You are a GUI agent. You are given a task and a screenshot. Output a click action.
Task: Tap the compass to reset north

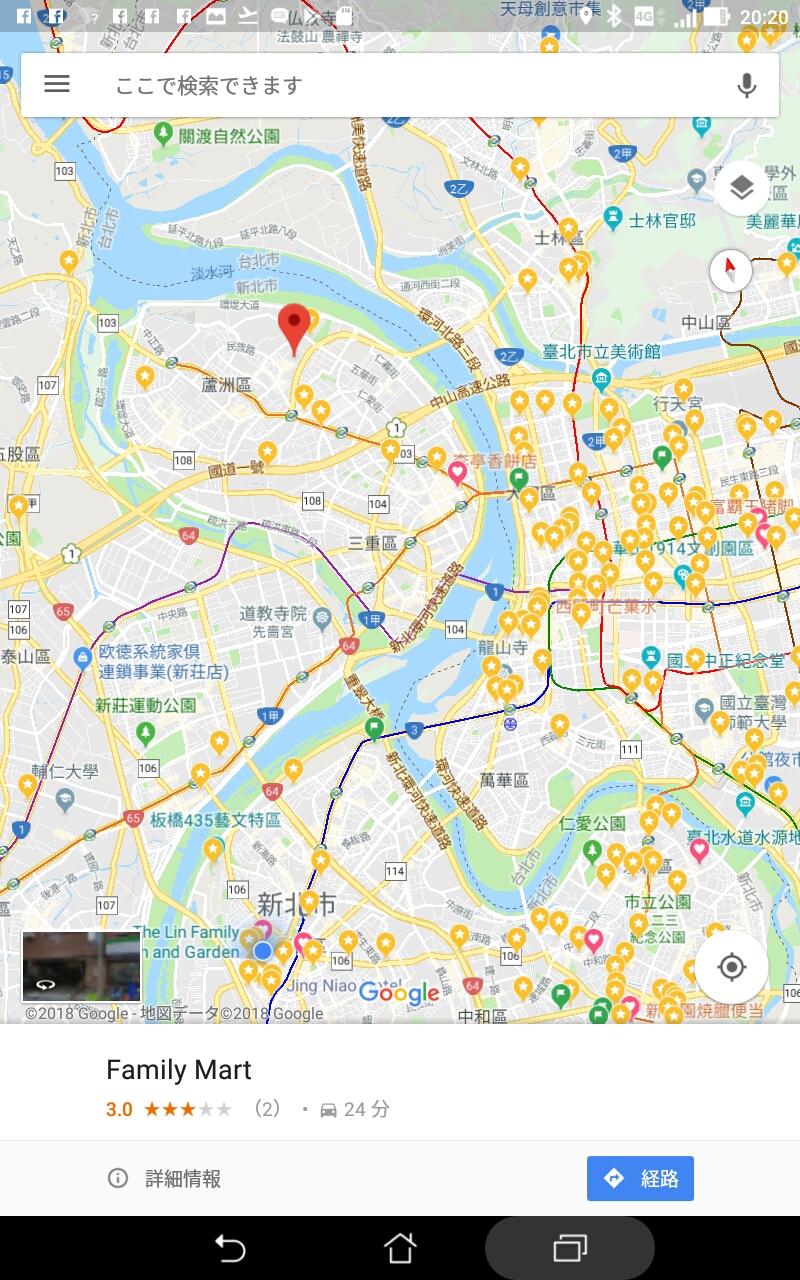(730, 270)
